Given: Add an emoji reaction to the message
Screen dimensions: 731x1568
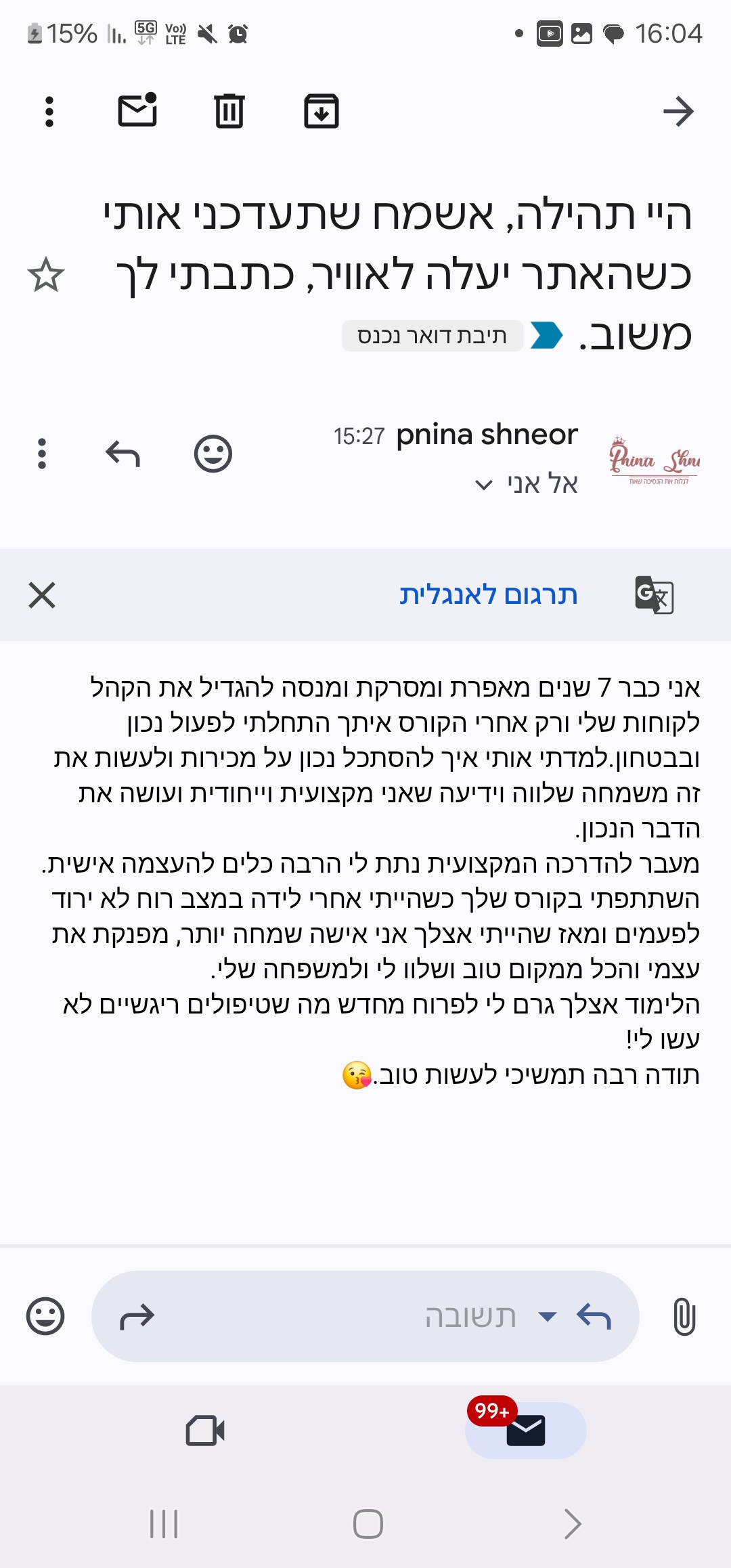Looking at the screenshot, I should (x=213, y=454).
